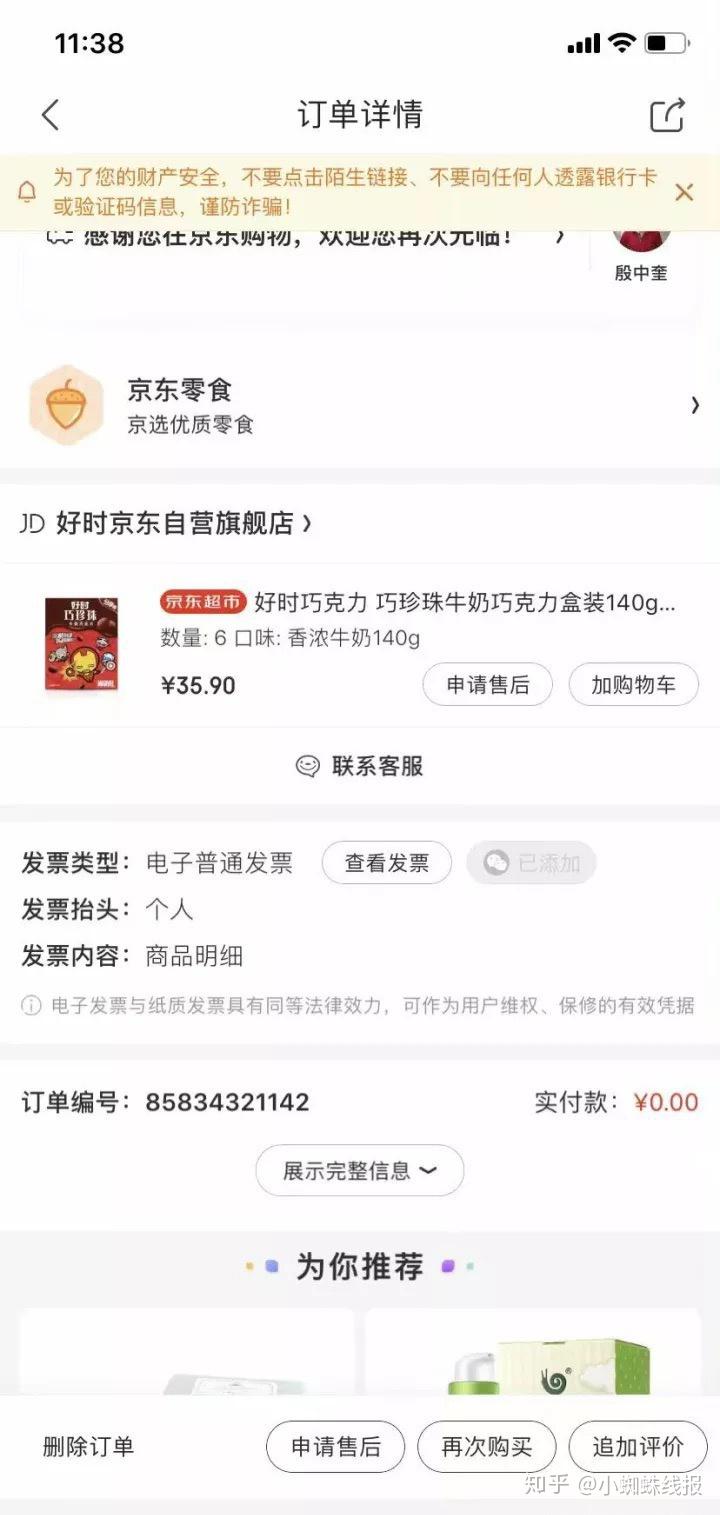
Task: Add the chocolate to cart with 加购物车
Action: [x=633, y=685]
